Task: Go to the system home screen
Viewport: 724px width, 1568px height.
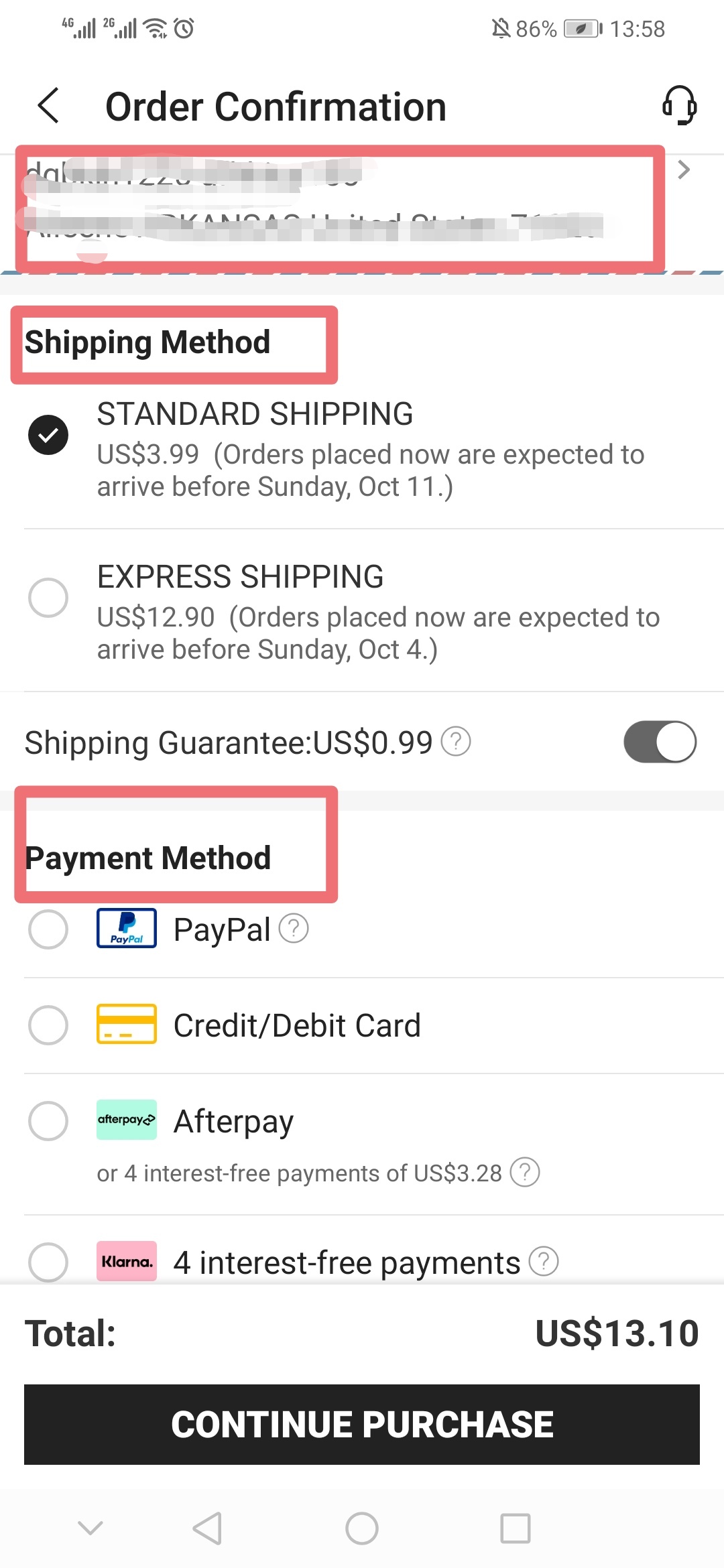Action: click(362, 1528)
